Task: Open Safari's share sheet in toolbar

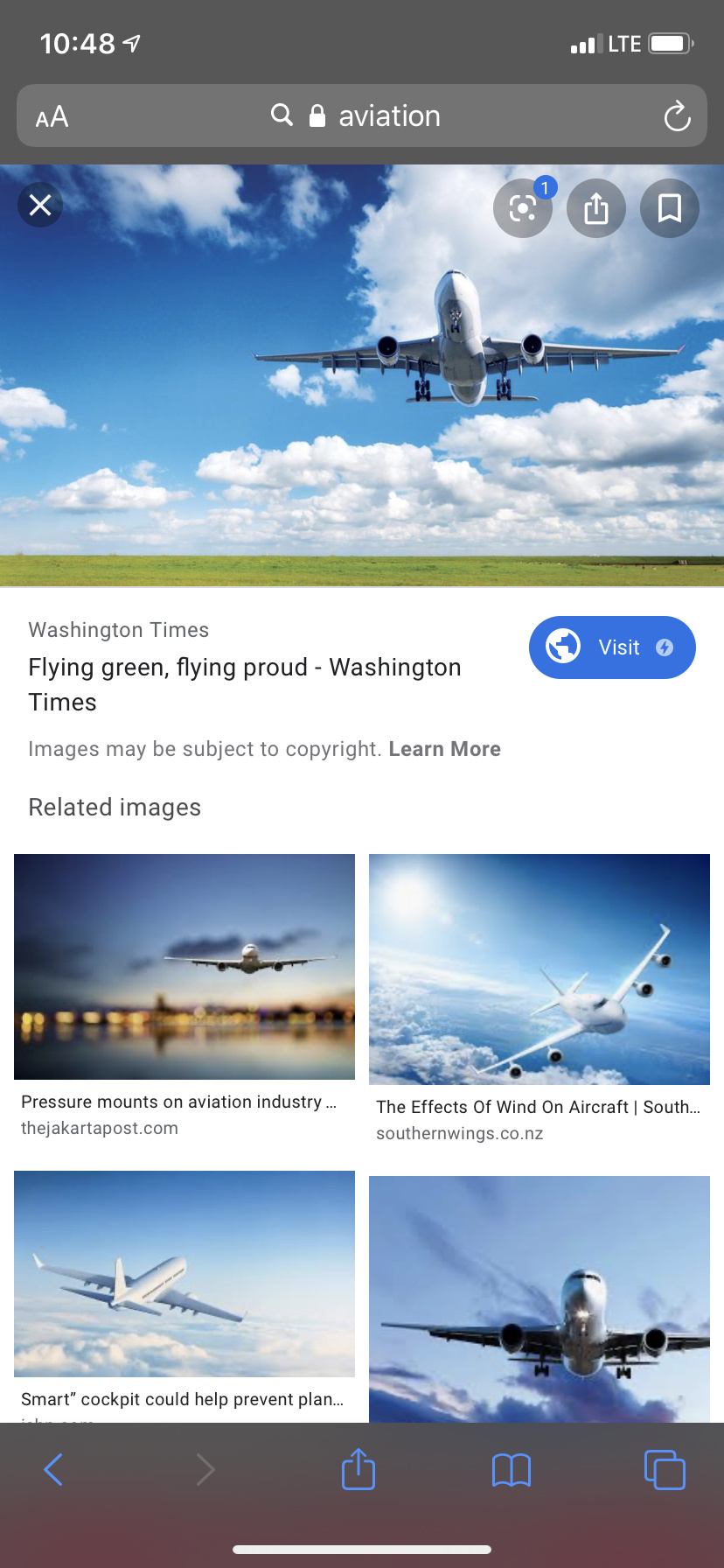Action: pyautogui.click(x=359, y=1469)
